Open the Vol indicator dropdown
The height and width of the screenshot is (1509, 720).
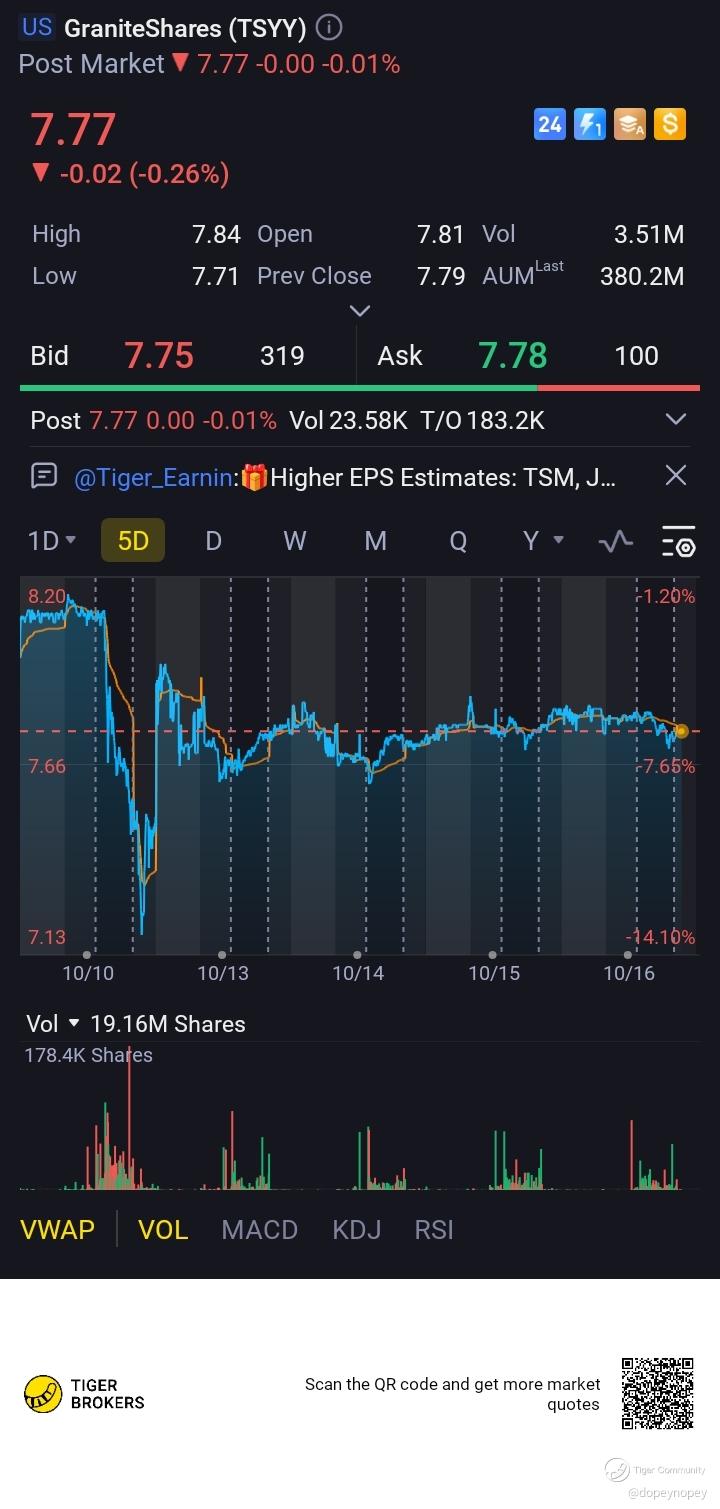tap(54, 1024)
